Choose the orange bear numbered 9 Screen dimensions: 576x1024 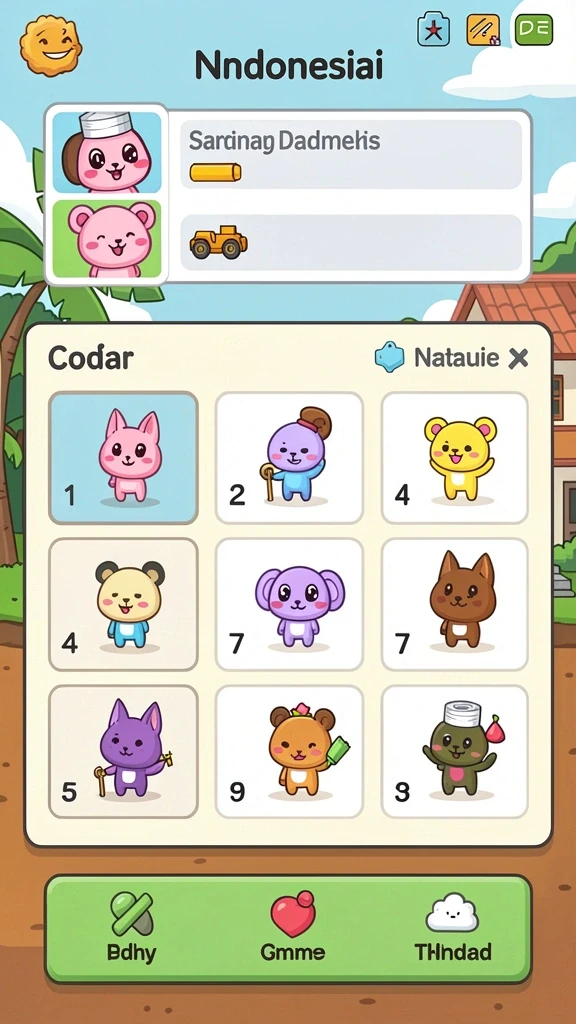coord(289,752)
